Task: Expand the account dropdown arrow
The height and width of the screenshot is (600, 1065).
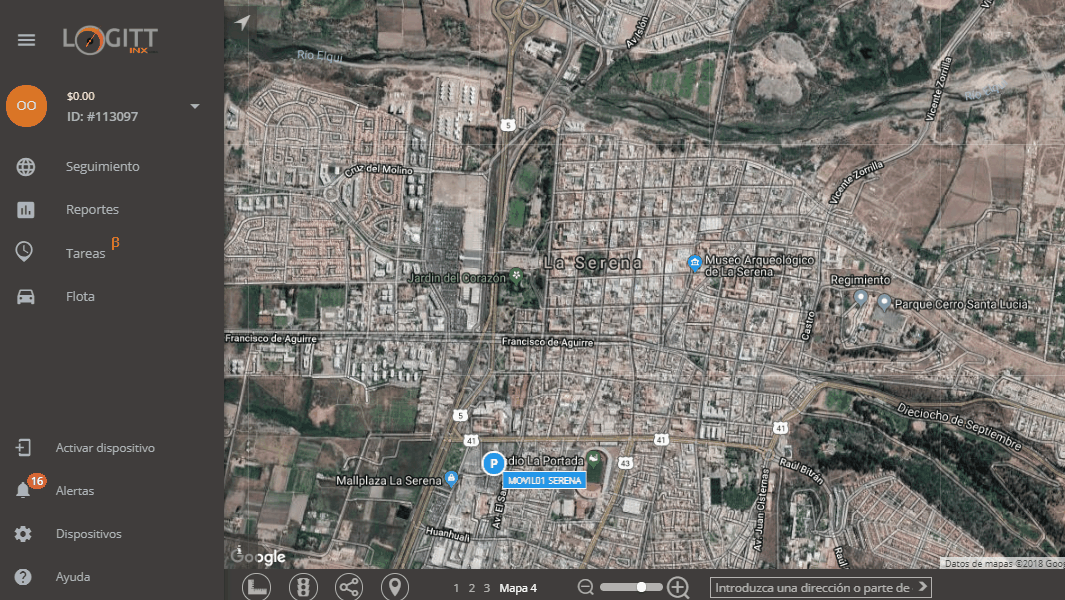Action: click(195, 106)
